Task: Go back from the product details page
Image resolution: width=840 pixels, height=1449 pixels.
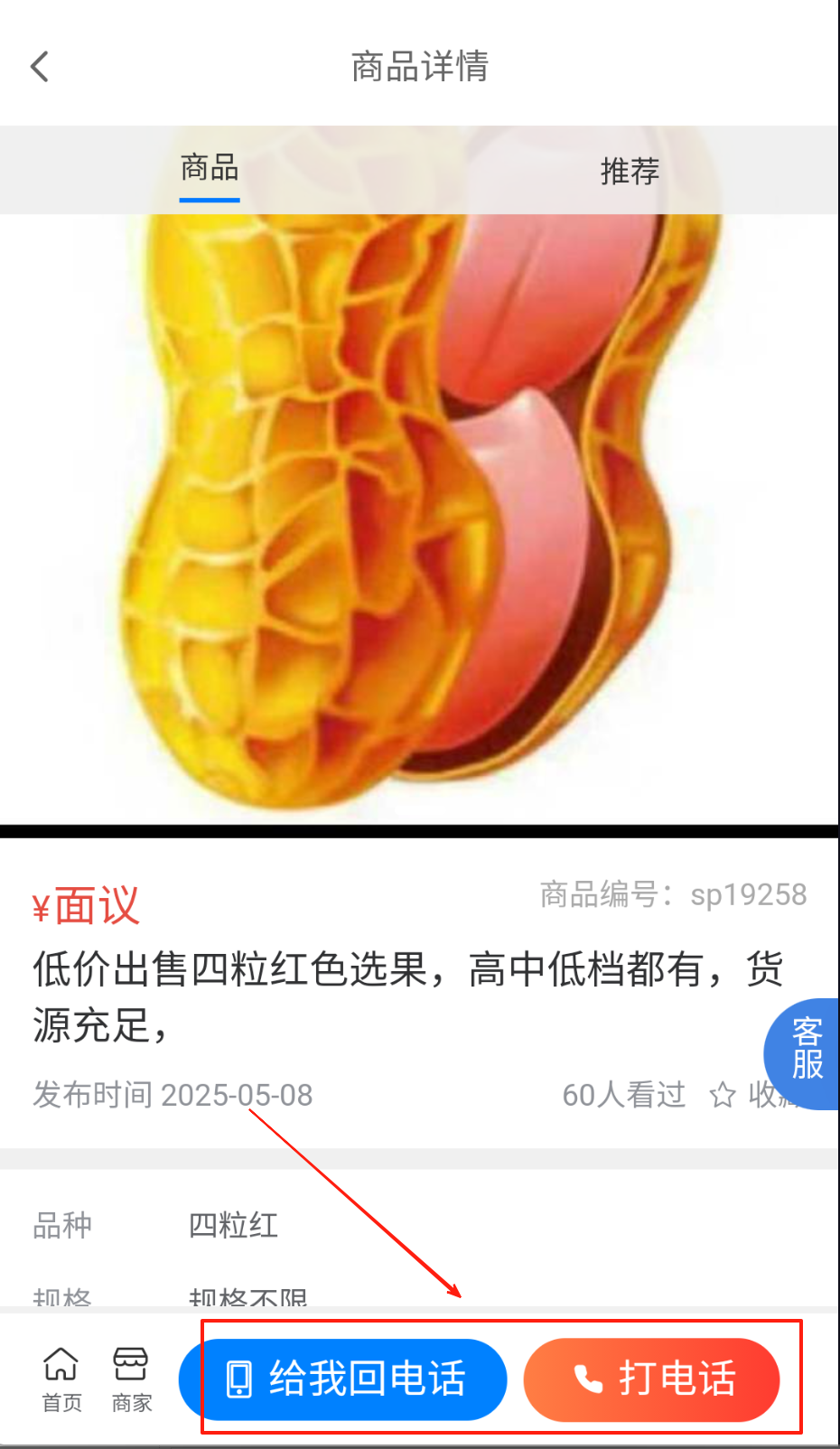Action: tap(40, 66)
